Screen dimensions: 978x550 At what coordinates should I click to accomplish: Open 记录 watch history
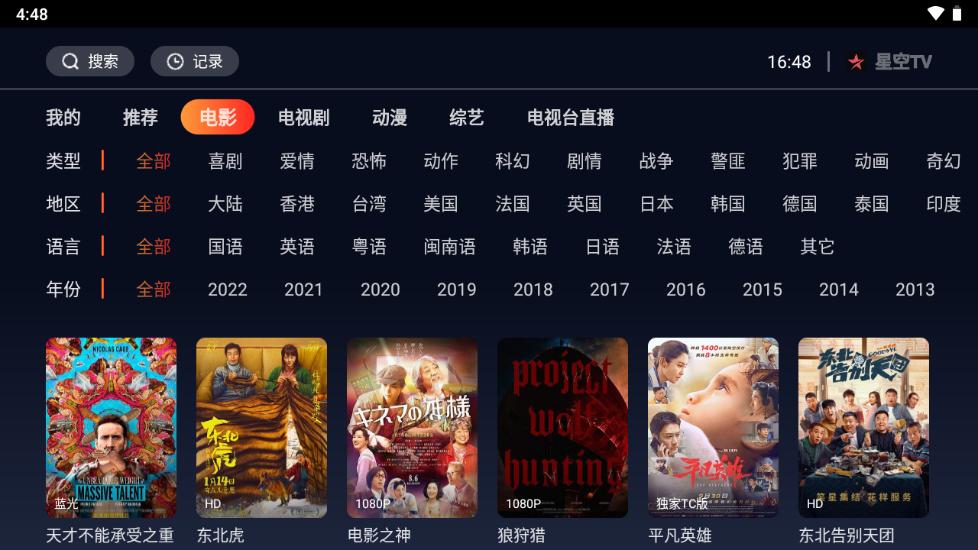point(194,61)
